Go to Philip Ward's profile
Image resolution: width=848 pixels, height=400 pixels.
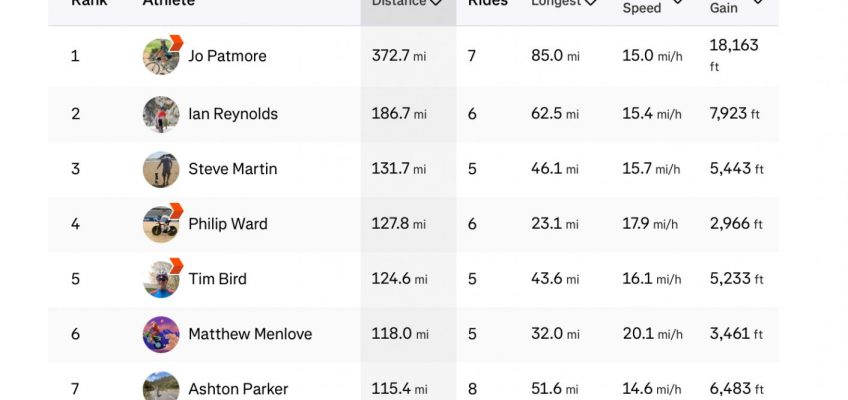click(x=228, y=224)
